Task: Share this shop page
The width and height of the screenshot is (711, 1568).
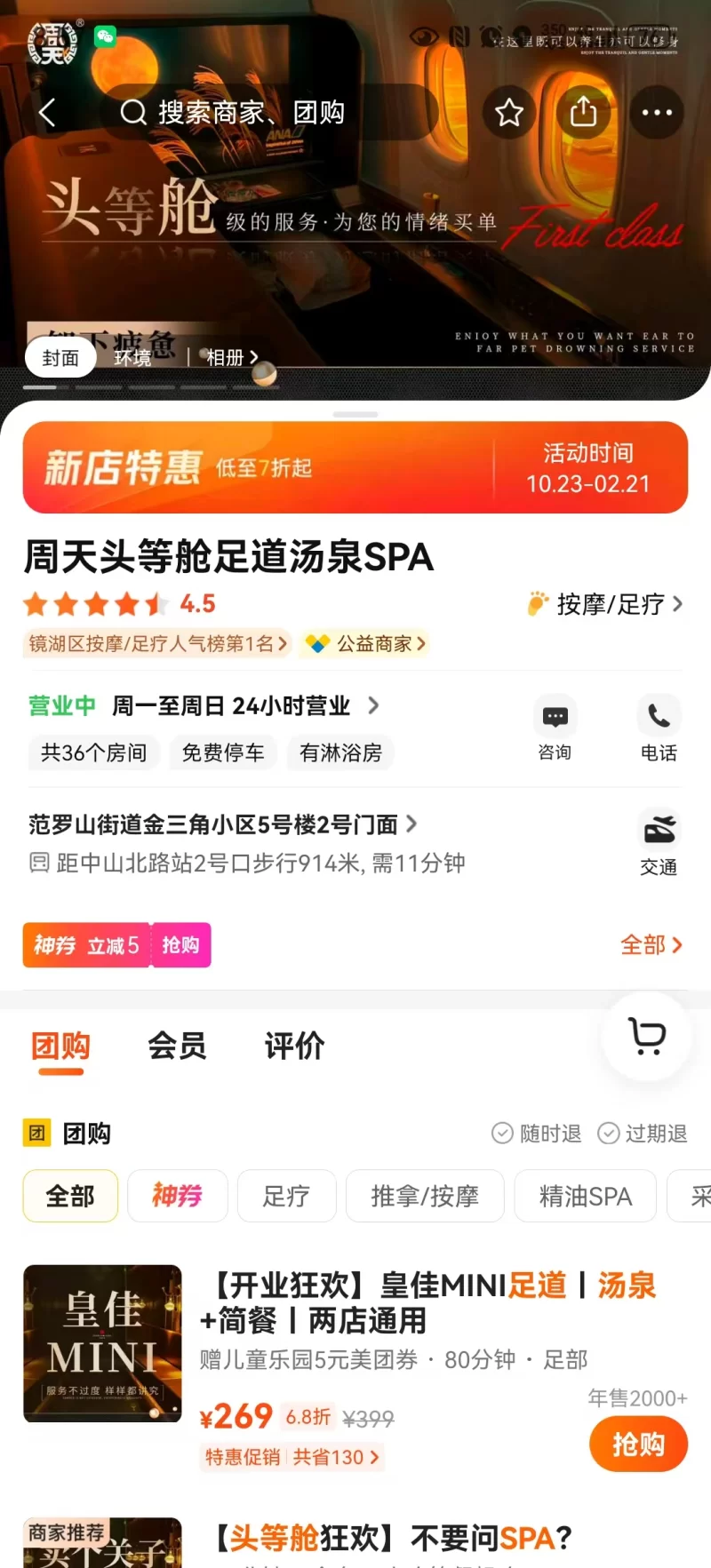Action: click(583, 113)
